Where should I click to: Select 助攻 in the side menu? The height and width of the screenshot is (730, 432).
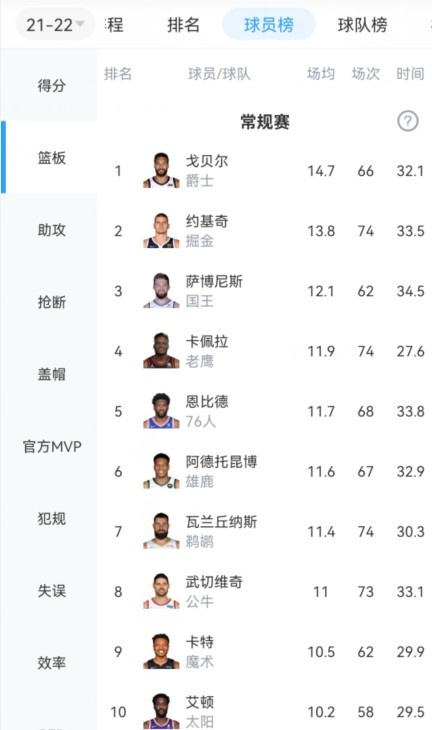[51, 230]
